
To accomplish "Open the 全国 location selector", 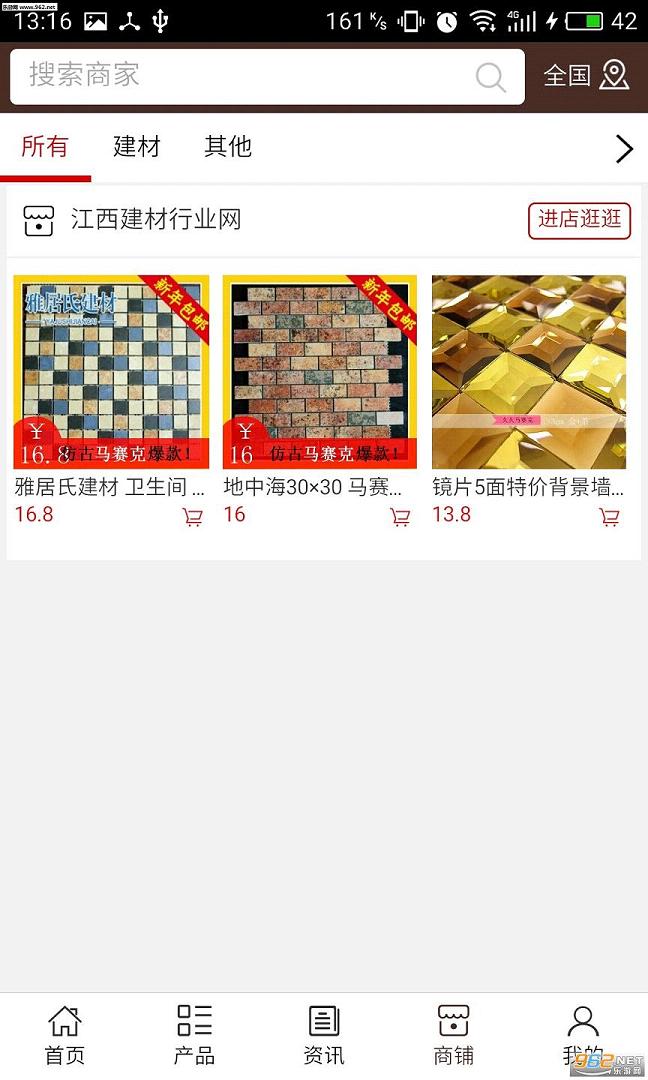I will click(586, 76).
